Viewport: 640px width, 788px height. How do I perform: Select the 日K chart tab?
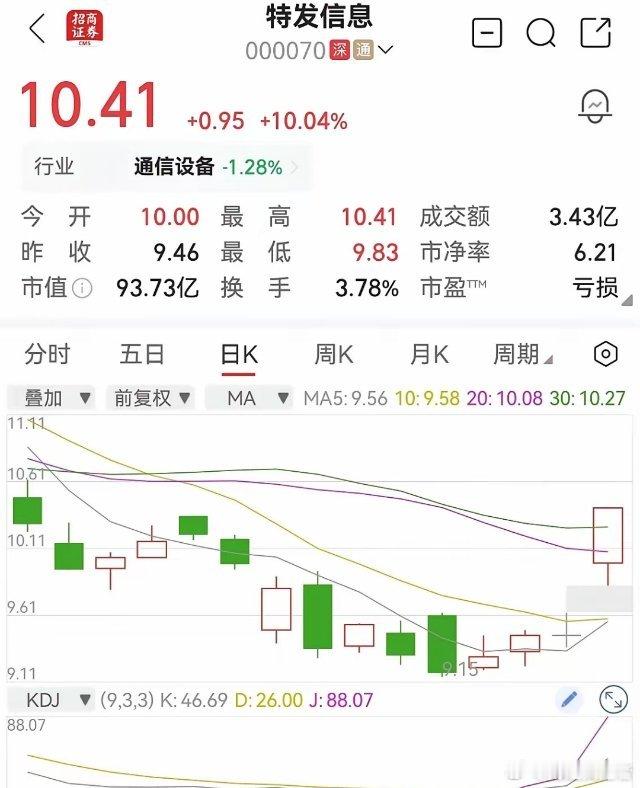coord(239,354)
